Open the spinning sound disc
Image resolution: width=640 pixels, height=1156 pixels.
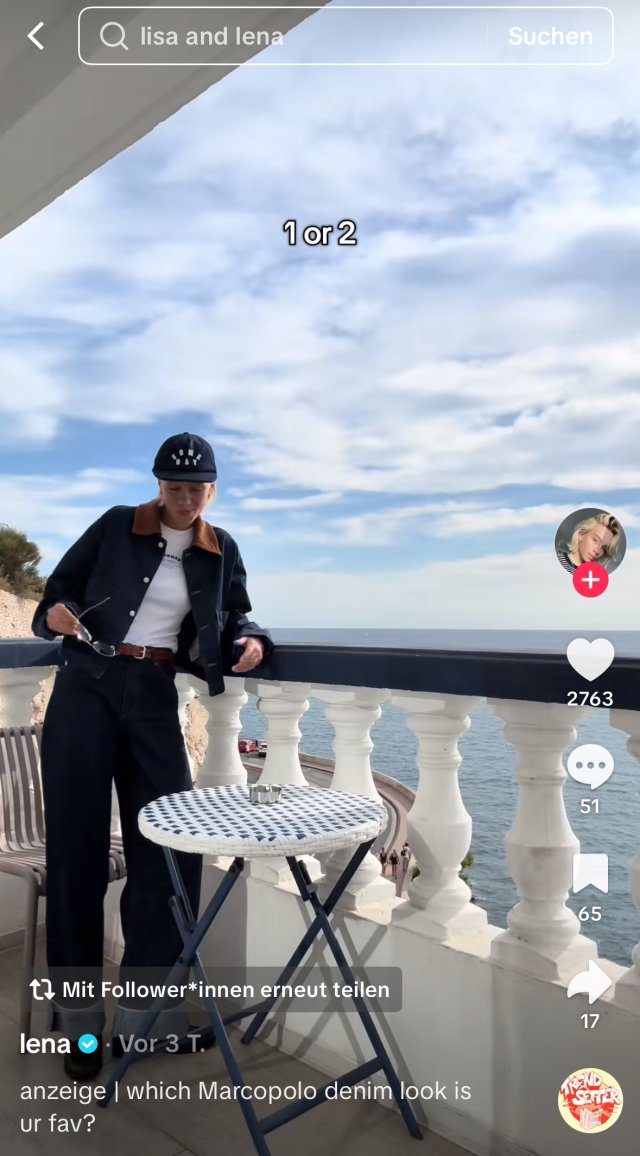coord(590,1100)
